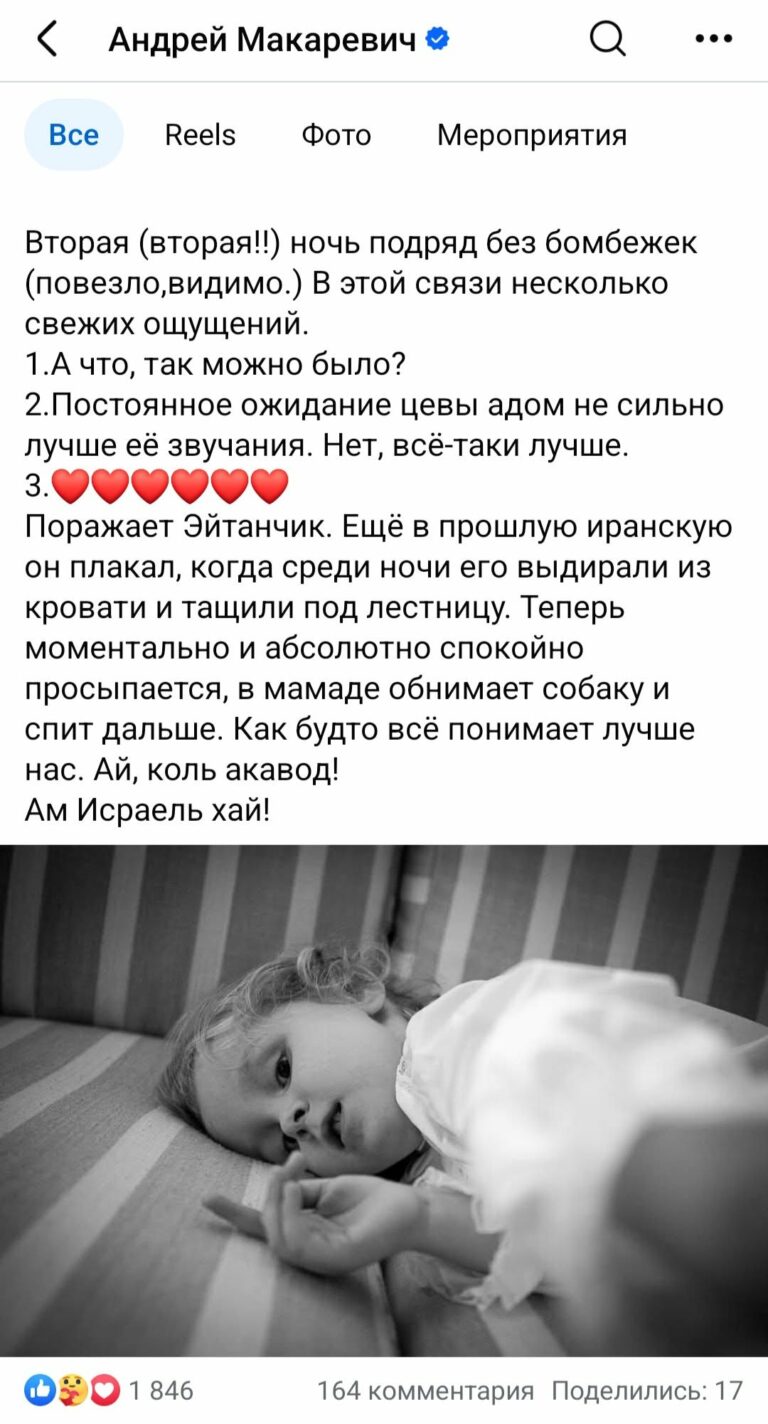This screenshot has width=768, height=1424.
Task: Select the Все tab
Action: pos(73,135)
